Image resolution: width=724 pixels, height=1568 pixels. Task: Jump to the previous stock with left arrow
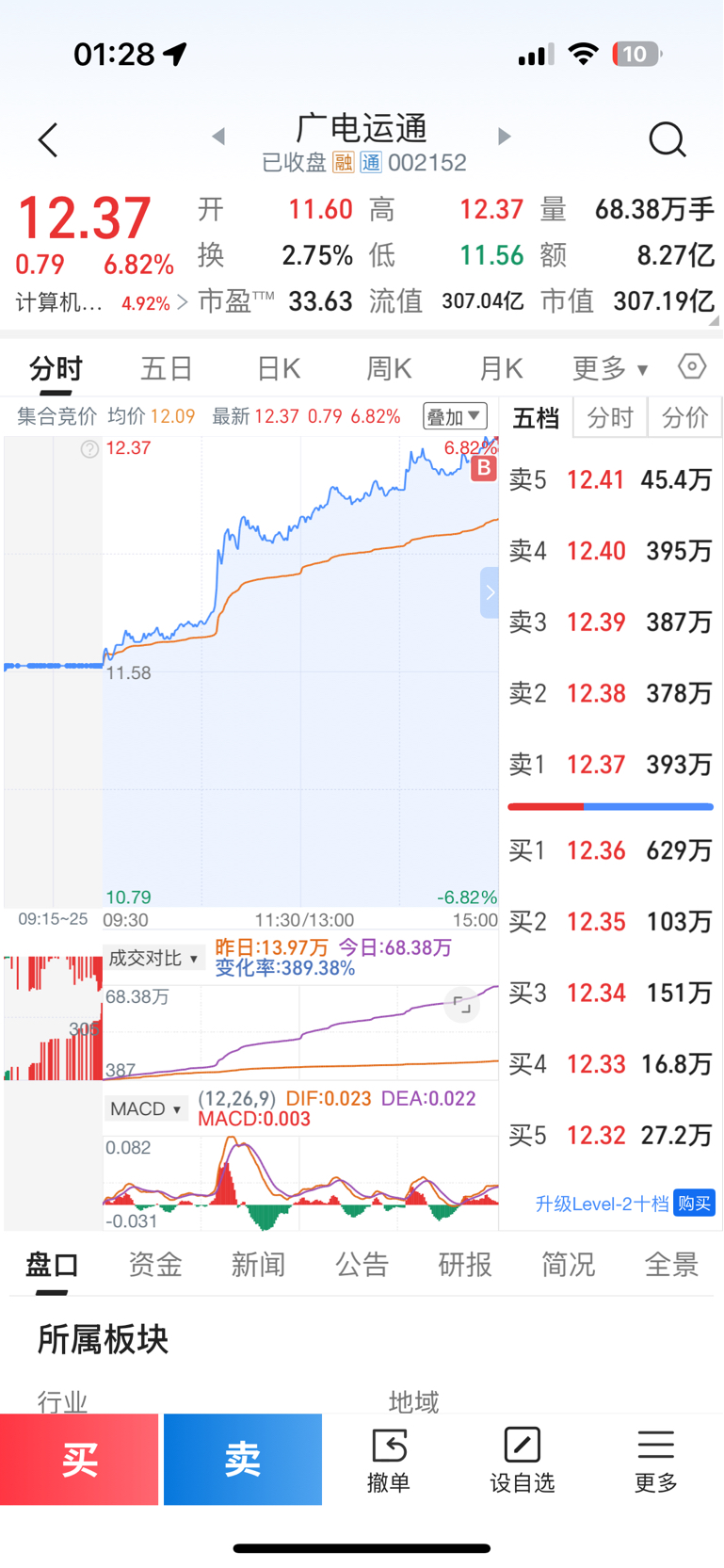(218, 137)
